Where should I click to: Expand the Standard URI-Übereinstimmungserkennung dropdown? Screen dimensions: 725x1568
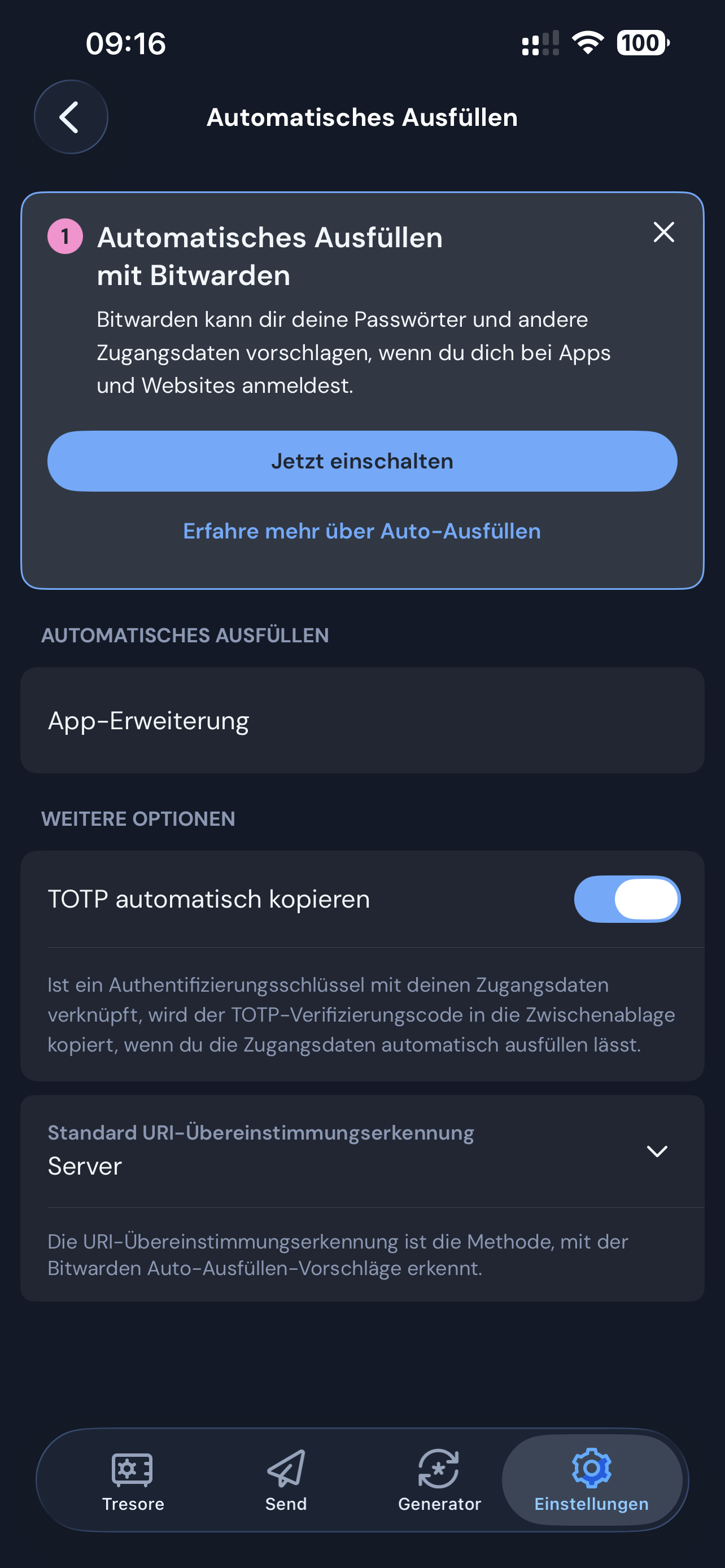(362, 1151)
